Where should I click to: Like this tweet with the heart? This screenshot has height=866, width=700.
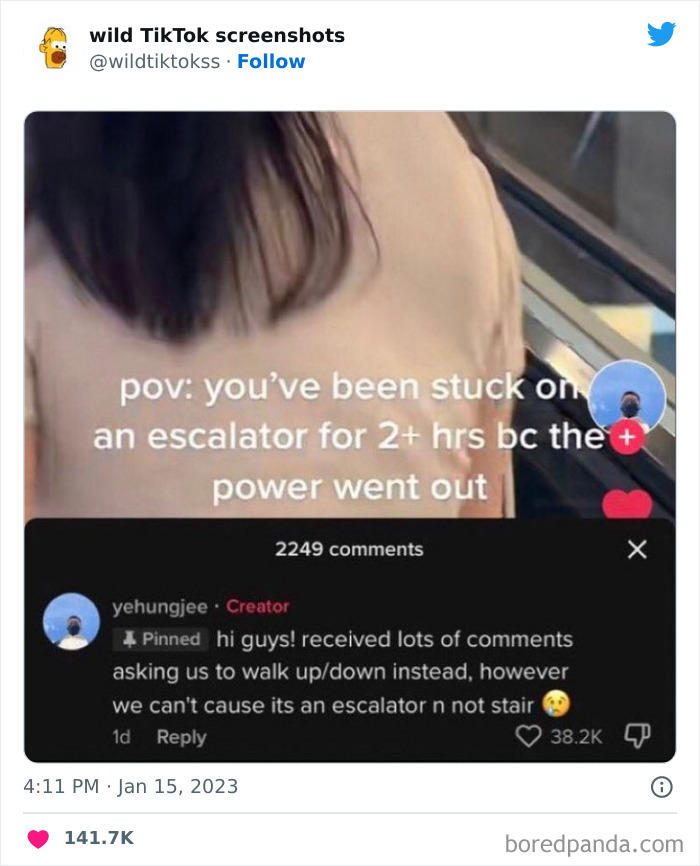(38, 838)
